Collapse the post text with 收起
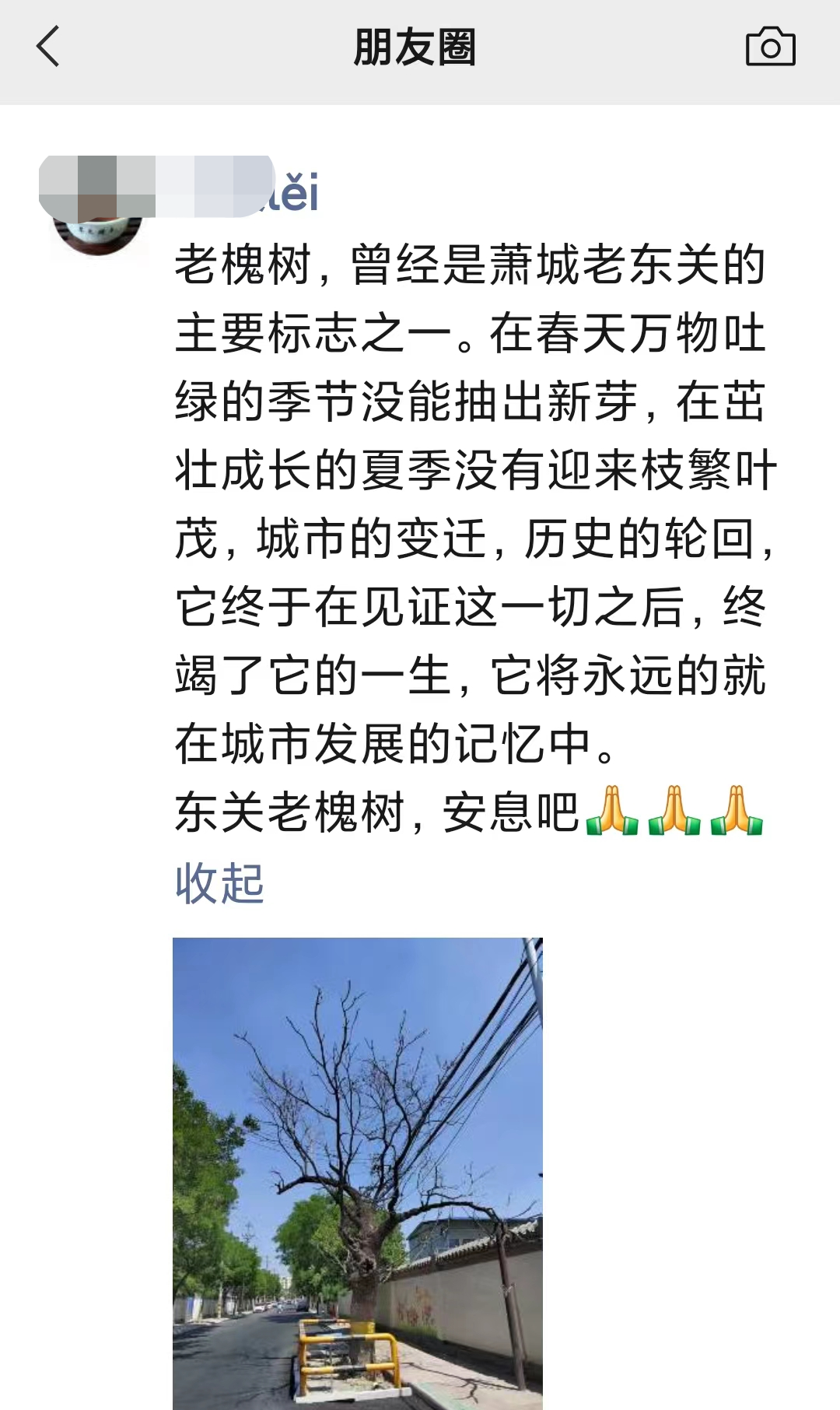Image resolution: width=840 pixels, height=1410 pixels. point(219,883)
